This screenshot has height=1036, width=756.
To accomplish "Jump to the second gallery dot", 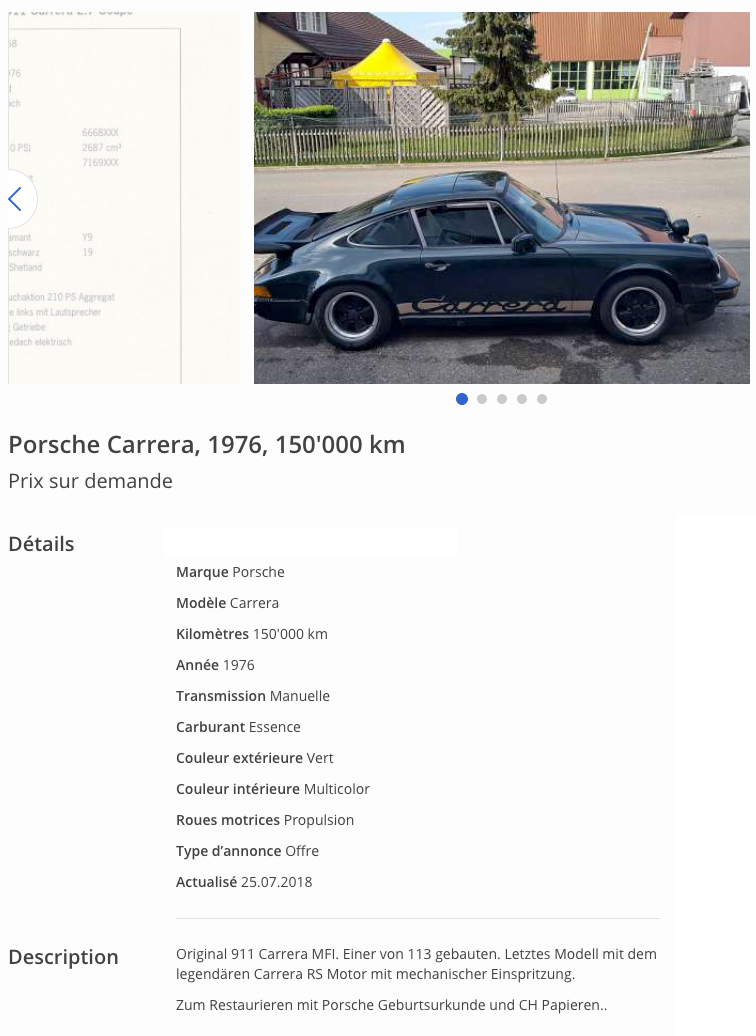I will pos(482,399).
